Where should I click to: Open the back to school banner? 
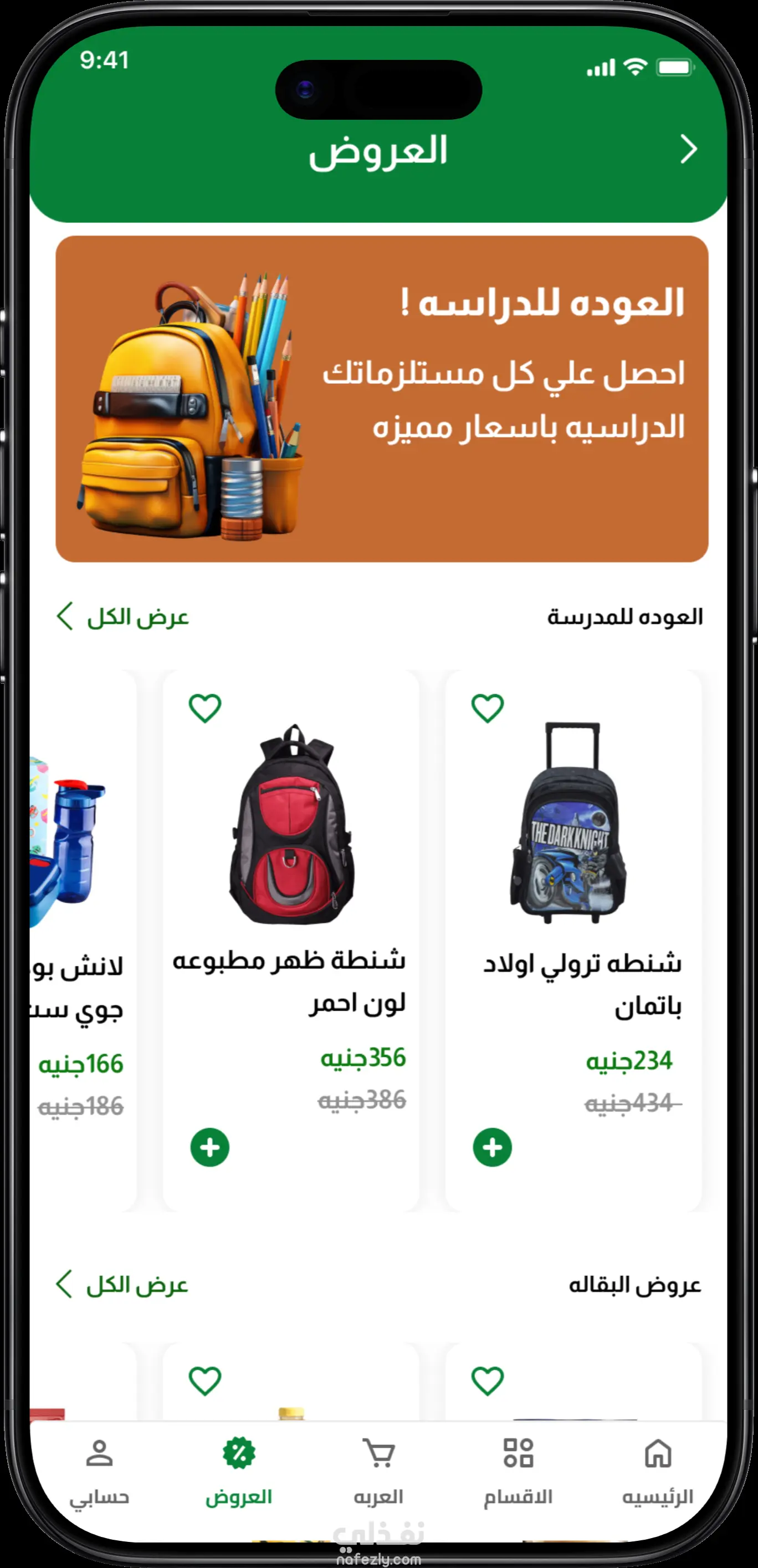[x=381, y=399]
